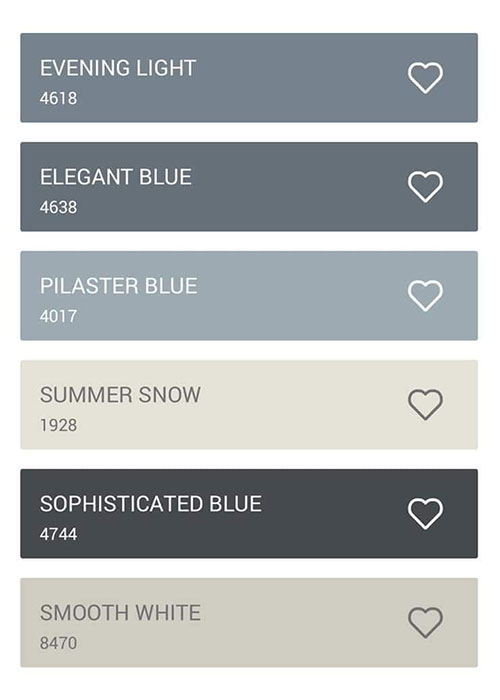Heart the Sophisticated Blue 4744 color
The width and height of the screenshot is (500, 700).
point(425,513)
